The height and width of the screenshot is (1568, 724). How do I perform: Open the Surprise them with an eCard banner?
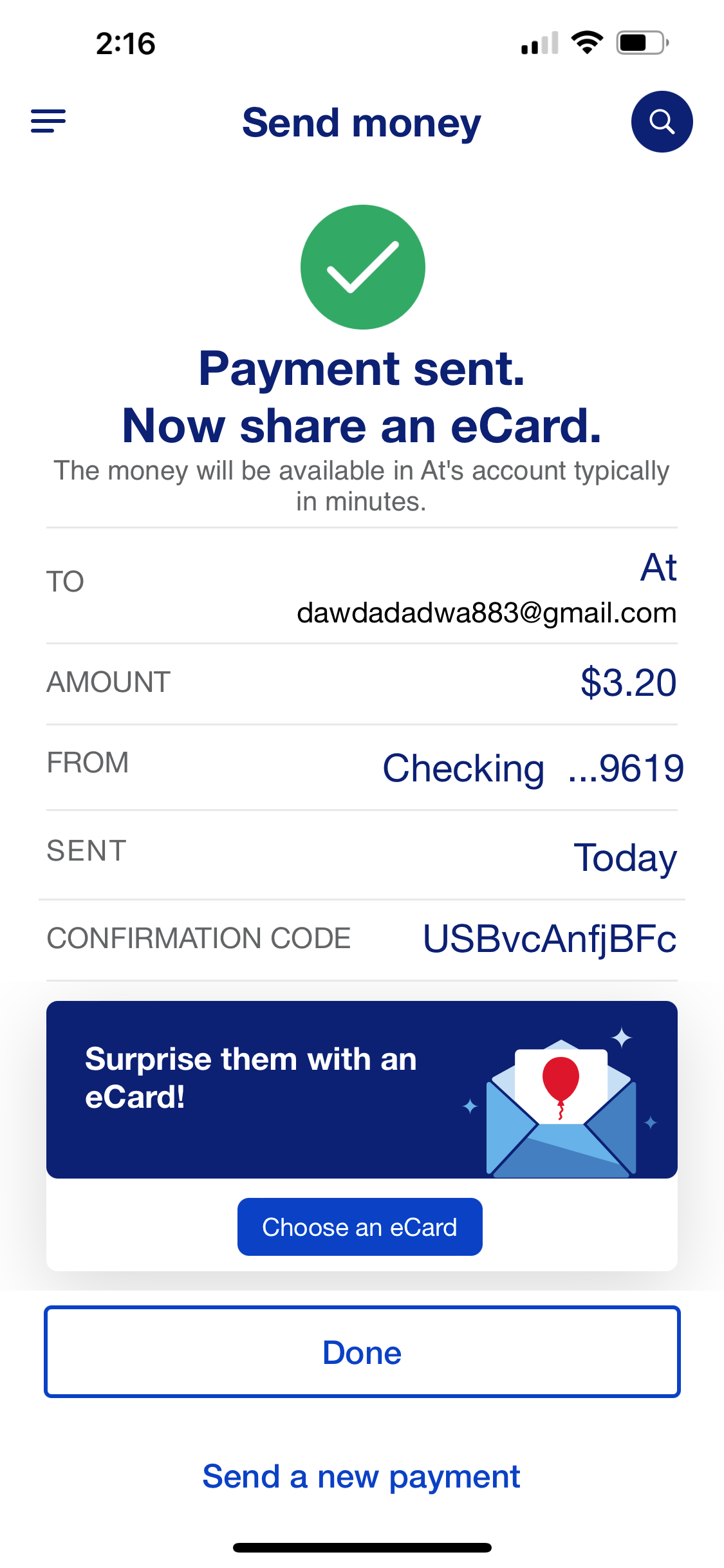click(x=362, y=1089)
